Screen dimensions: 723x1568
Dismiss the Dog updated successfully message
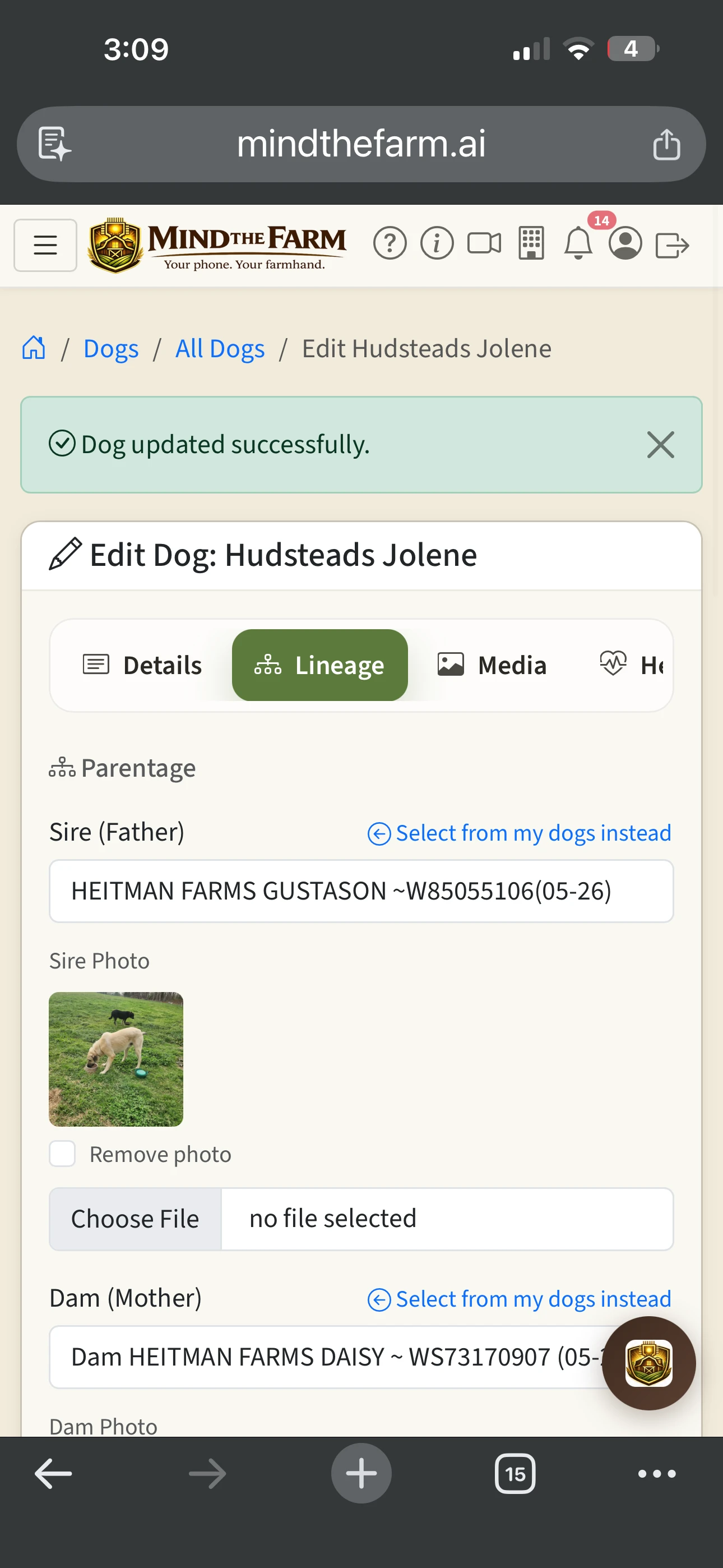[x=661, y=444]
